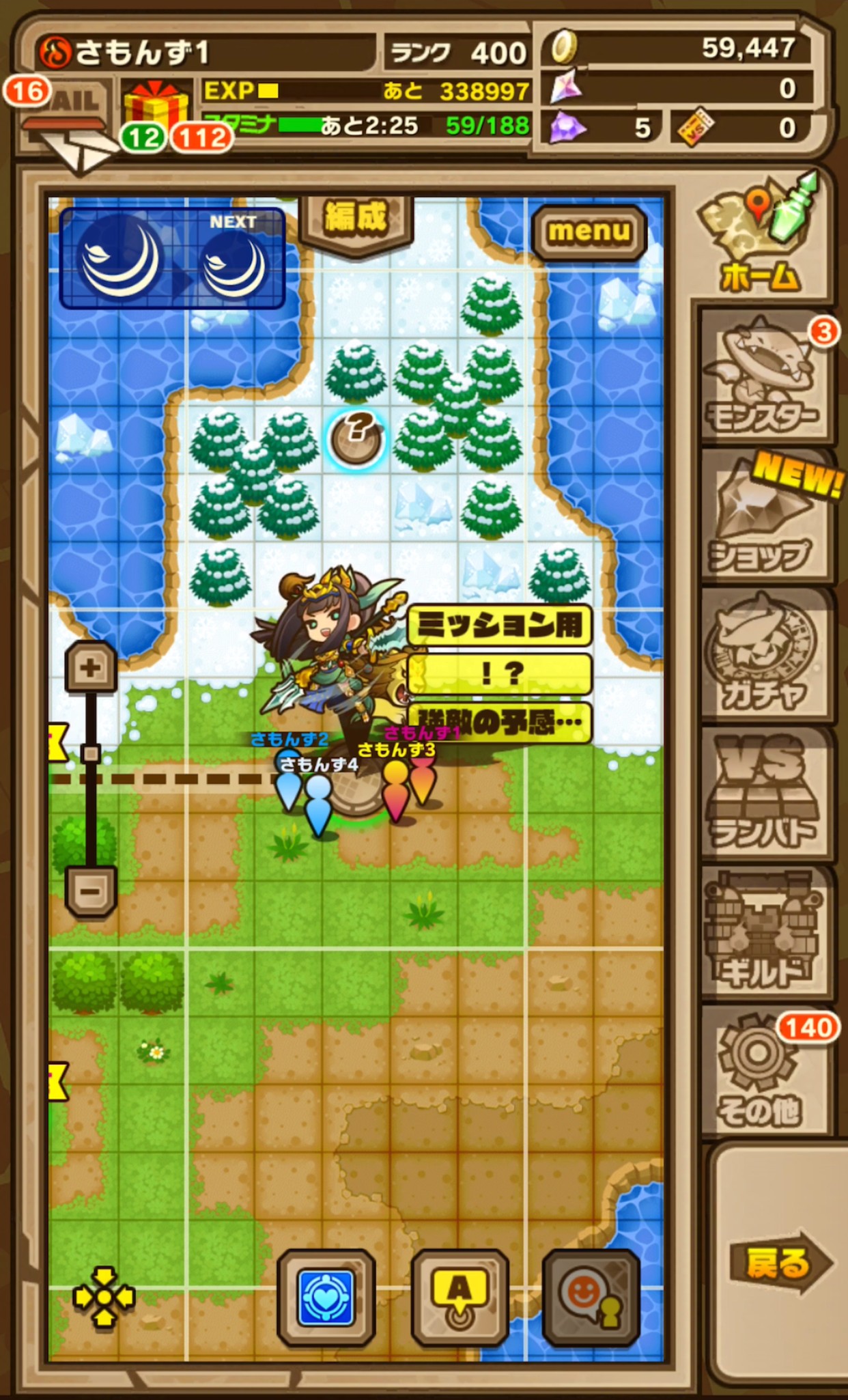Tap the yellow A auto button
This screenshot has height=1400, width=848.
pyautogui.click(x=460, y=1298)
